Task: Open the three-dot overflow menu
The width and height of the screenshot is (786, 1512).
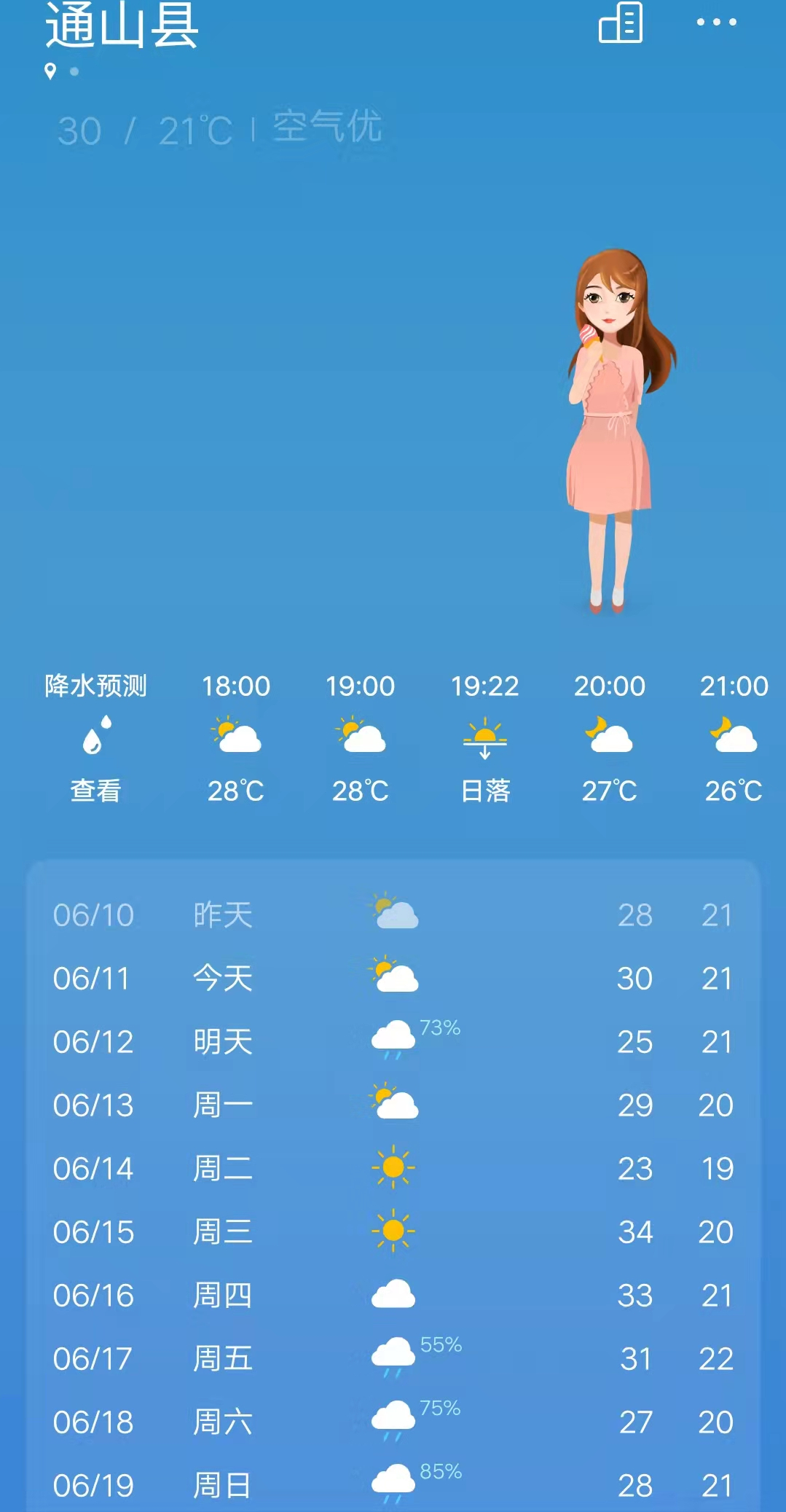Action: pos(716,23)
